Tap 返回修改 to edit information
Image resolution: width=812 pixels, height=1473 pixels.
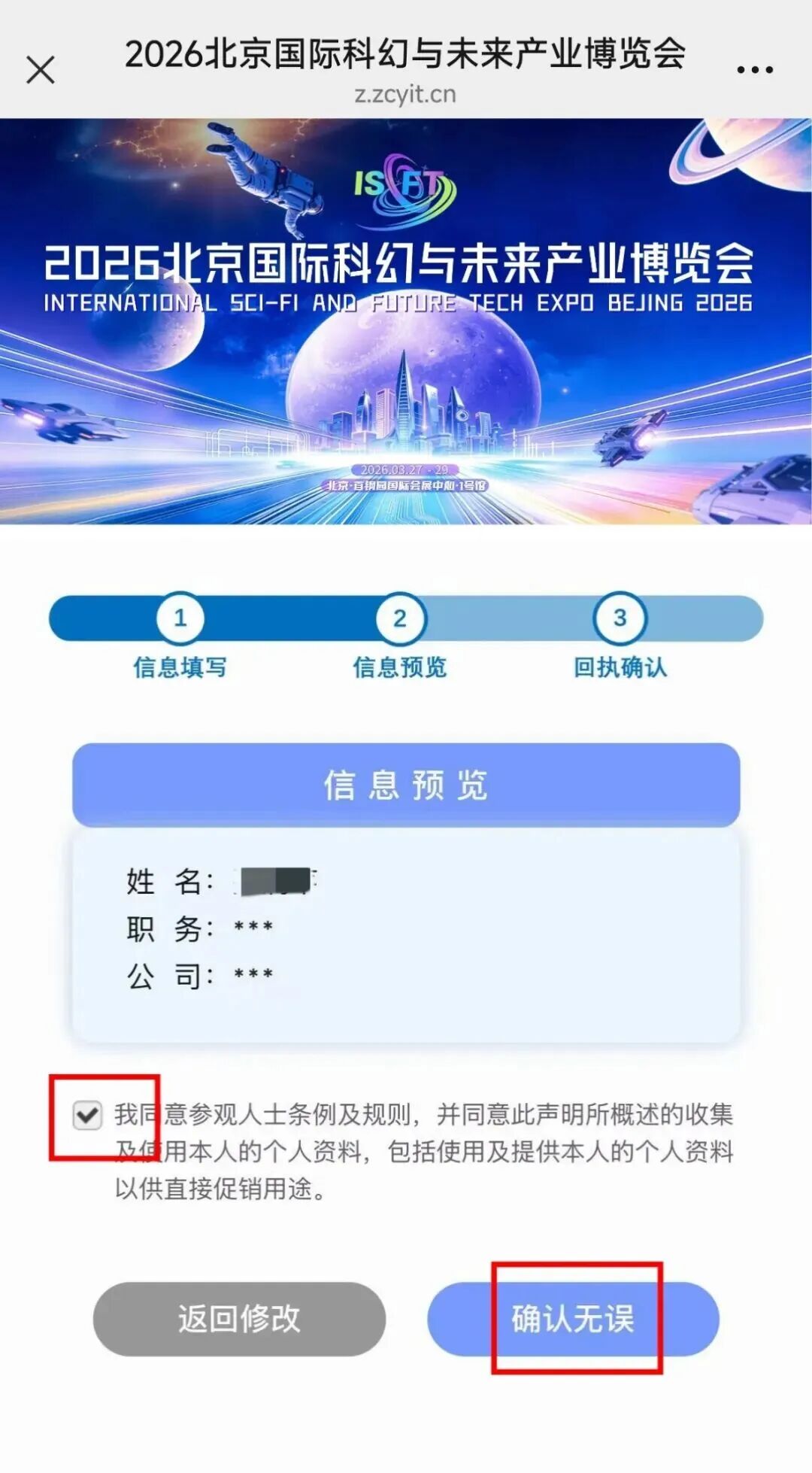click(x=239, y=1319)
